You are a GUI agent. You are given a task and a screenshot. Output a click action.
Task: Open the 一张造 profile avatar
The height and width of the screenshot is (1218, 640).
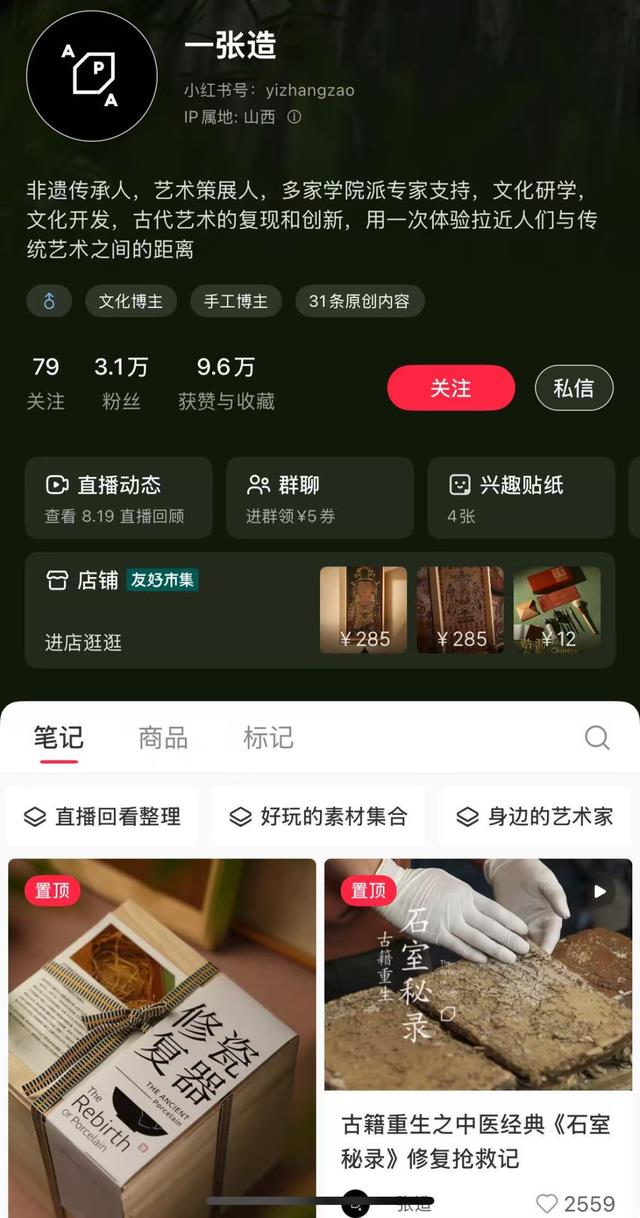click(92, 76)
